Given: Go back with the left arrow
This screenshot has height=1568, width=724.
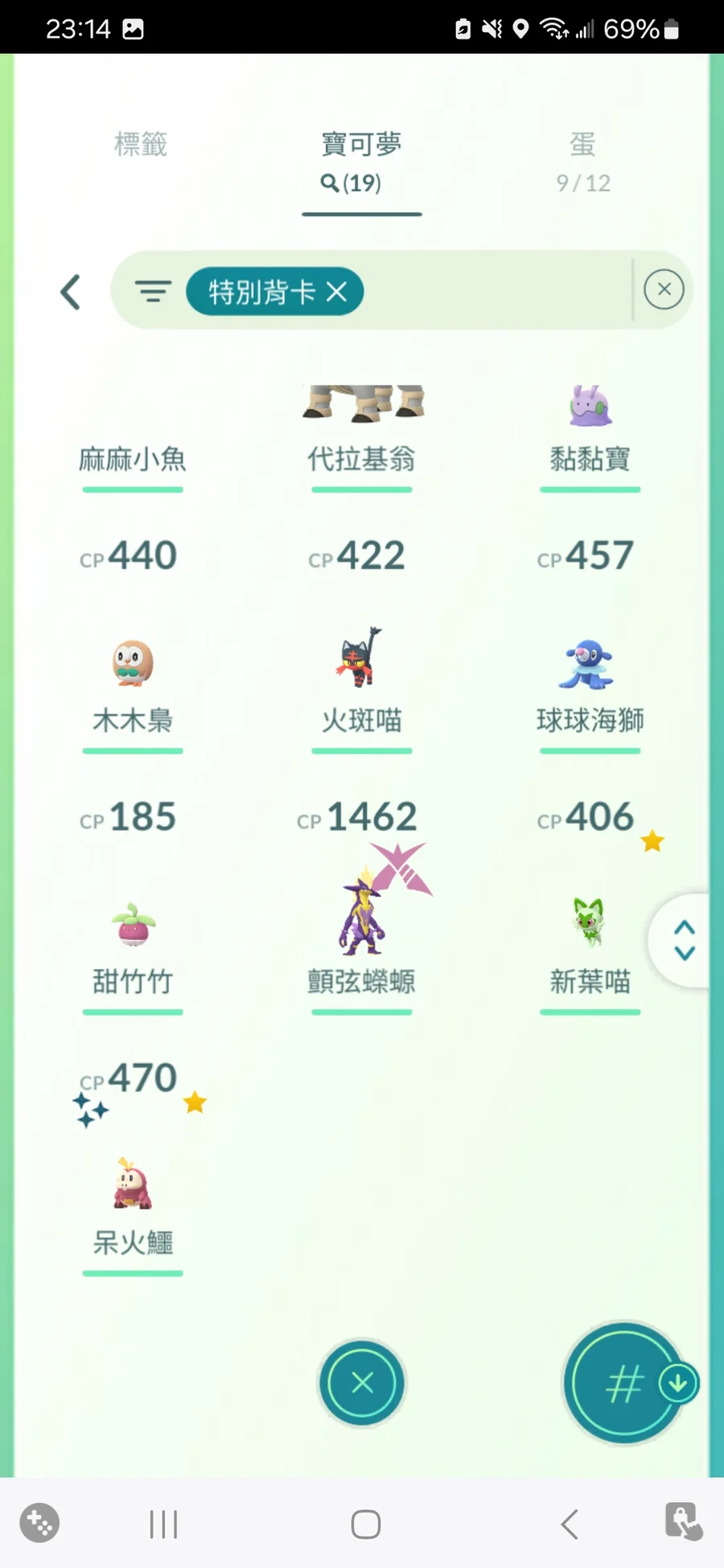Looking at the screenshot, I should click(x=71, y=291).
